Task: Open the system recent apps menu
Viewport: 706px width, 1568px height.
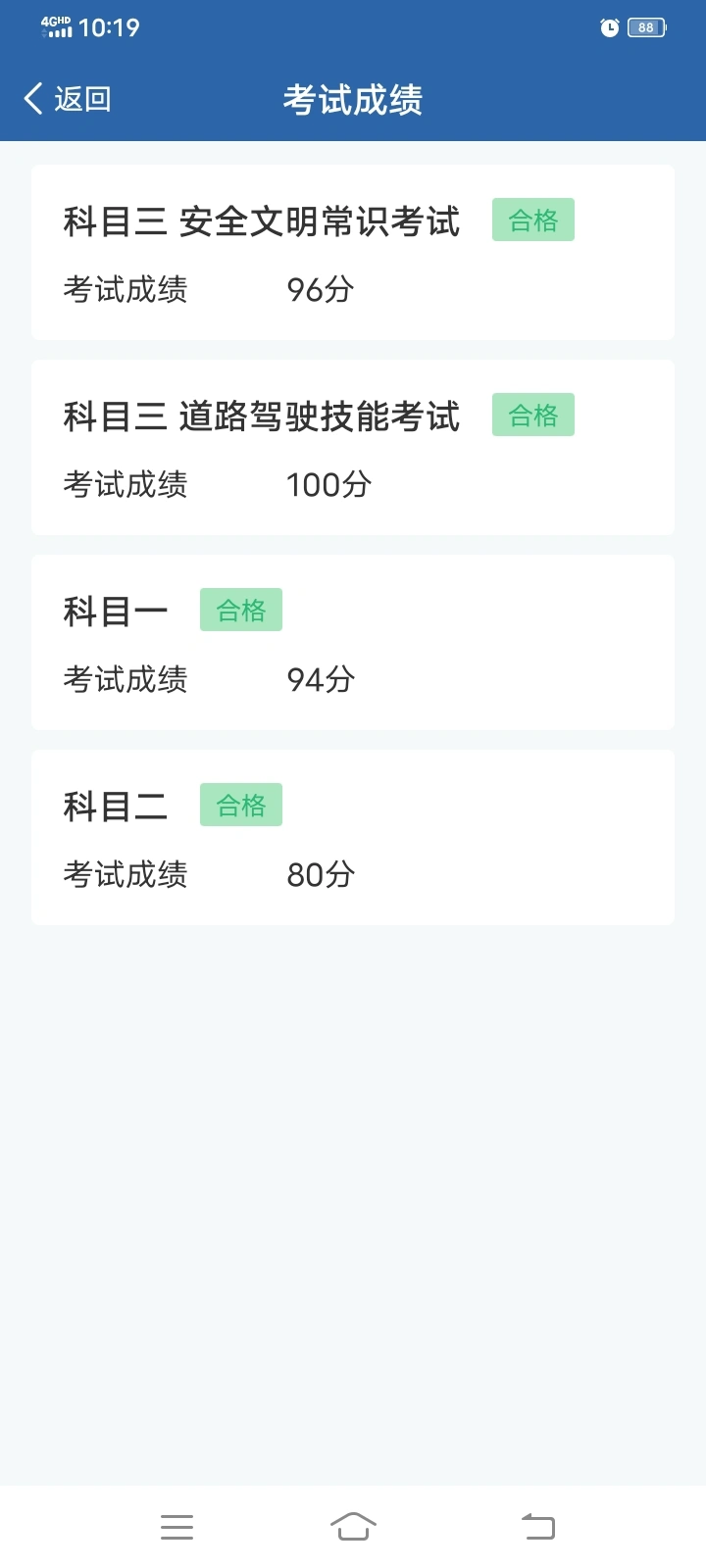Action: pyautogui.click(x=176, y=1527)
